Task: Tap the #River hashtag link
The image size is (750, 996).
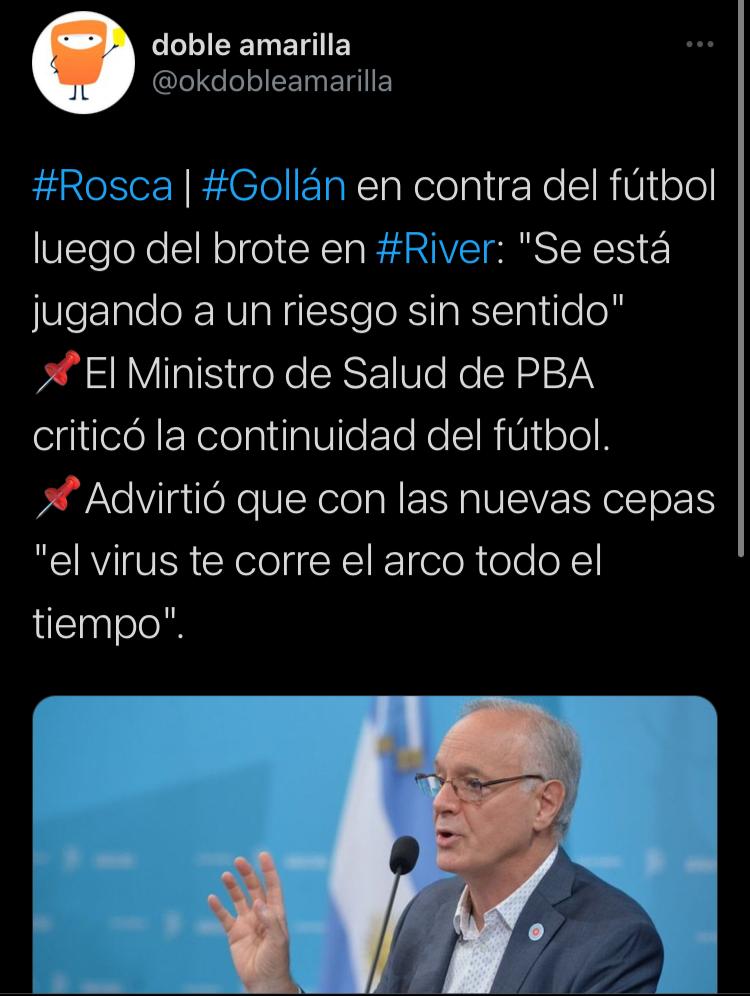Action: click(436, 250)
